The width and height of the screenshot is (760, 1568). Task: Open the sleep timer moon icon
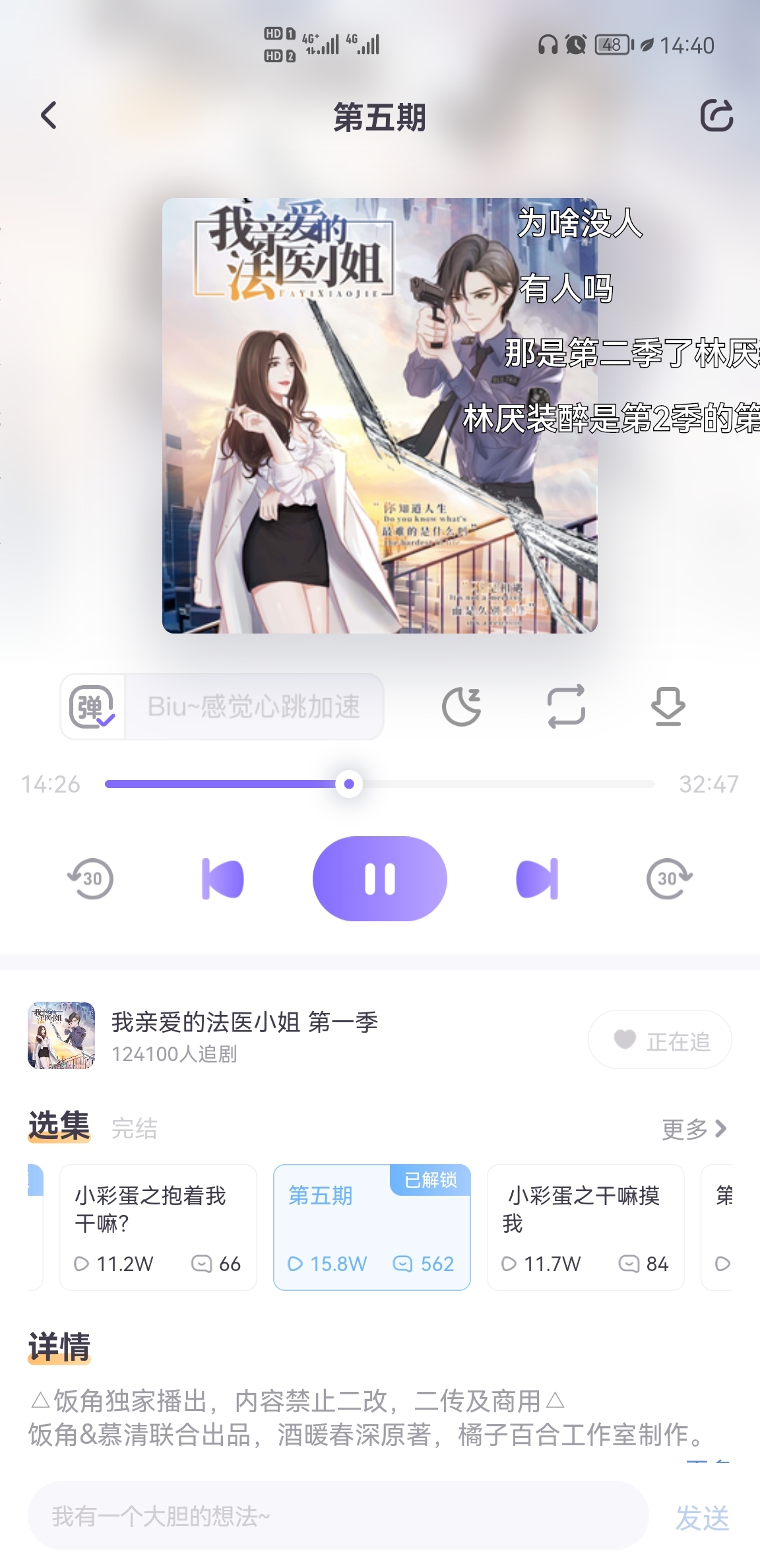461,707
